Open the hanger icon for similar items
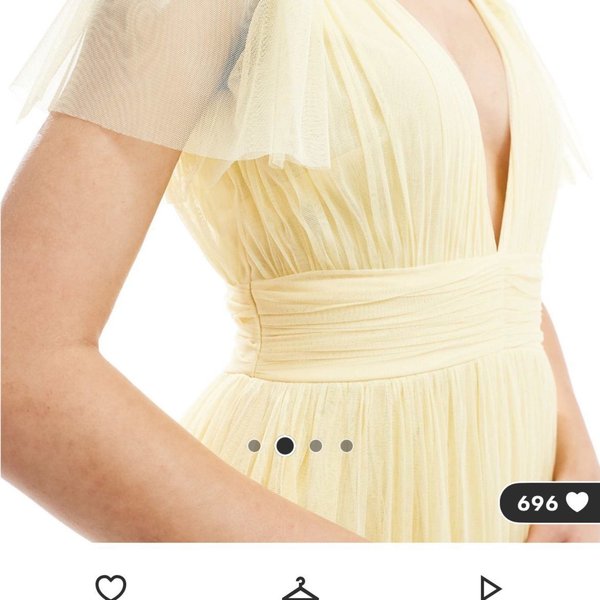Screen dimensions: 600x600 tap(300, 588)
